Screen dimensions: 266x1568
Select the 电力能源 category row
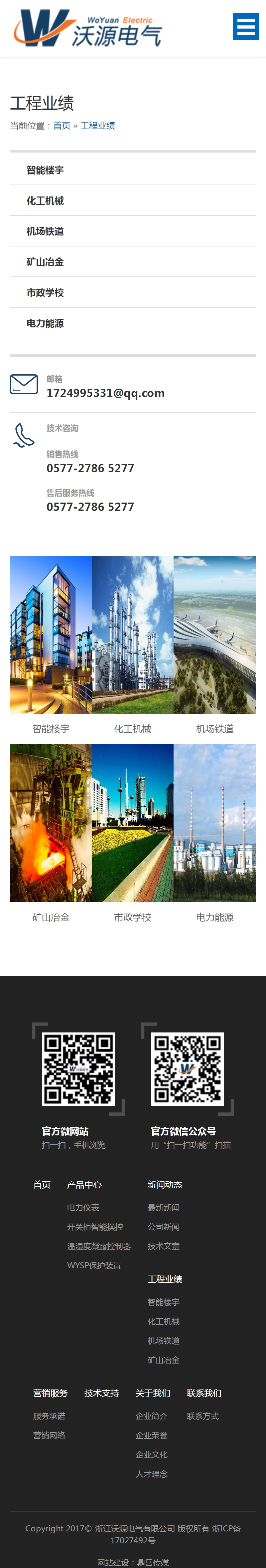tap(45, 323)
